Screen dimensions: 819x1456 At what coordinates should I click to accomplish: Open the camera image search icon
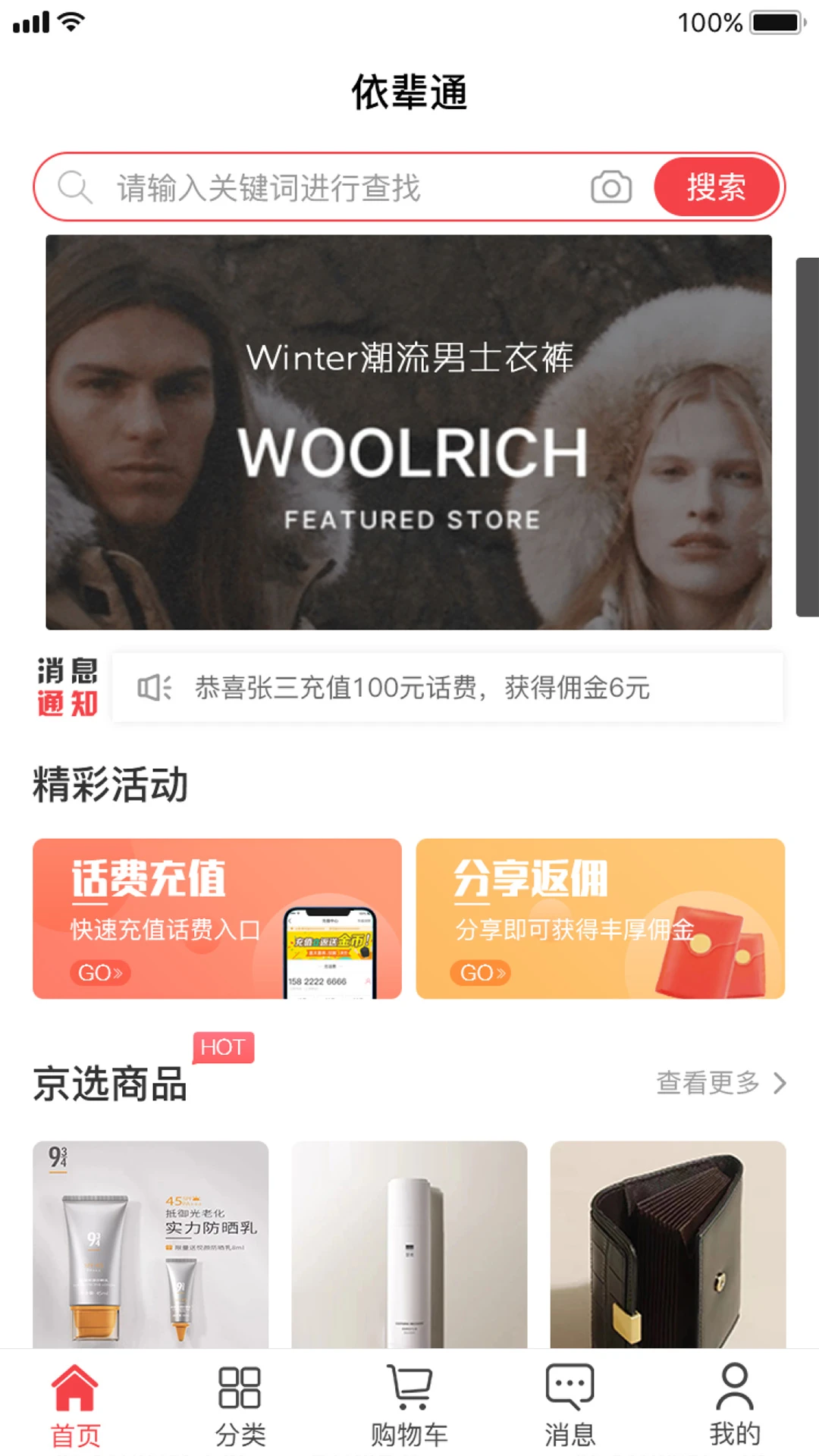tap(611, 187)
